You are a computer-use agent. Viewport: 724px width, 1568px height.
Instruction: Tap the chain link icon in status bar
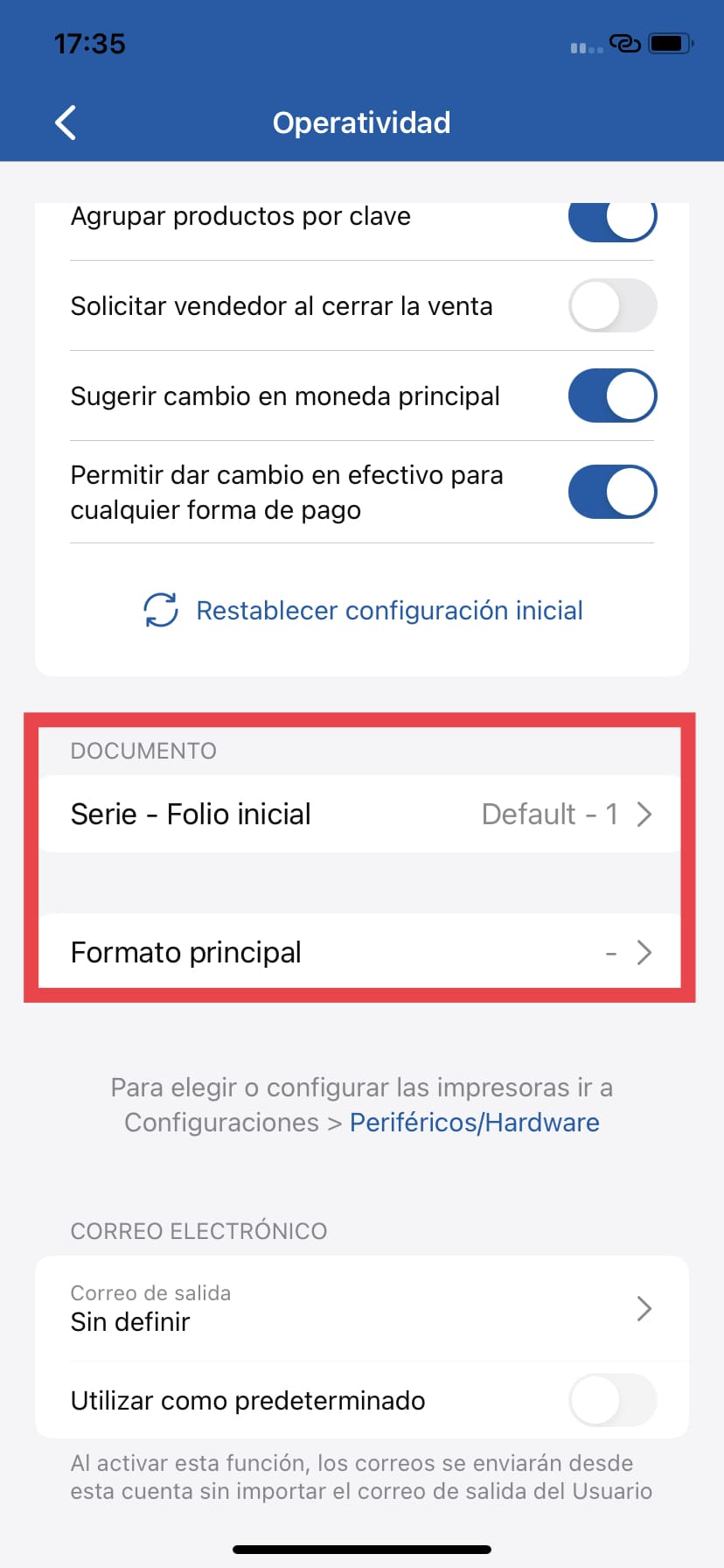[x=626, y=43]
